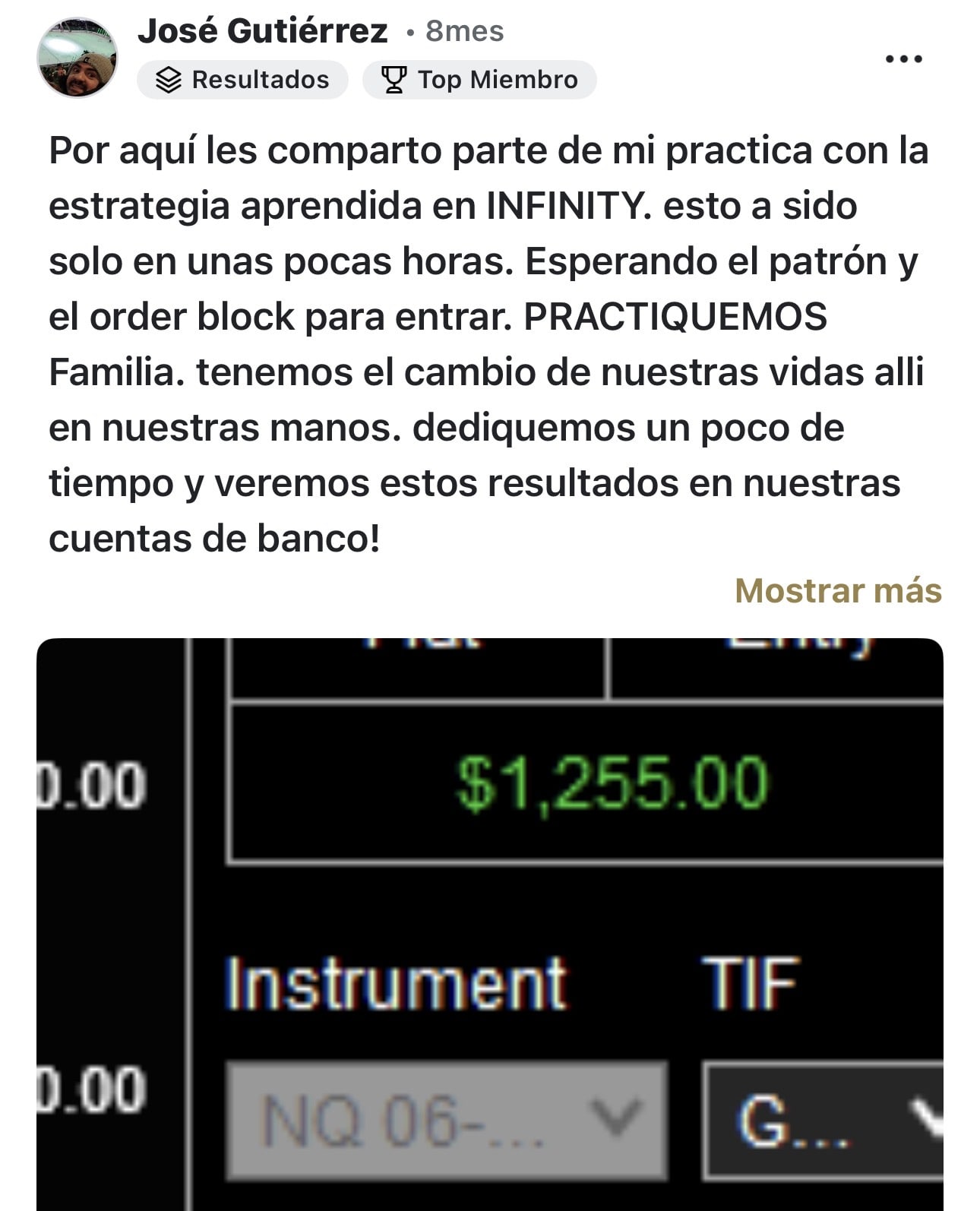Toggle the Top Miembro badge
The height and width of the screenshot is (1211, 980).
[479, 78]
